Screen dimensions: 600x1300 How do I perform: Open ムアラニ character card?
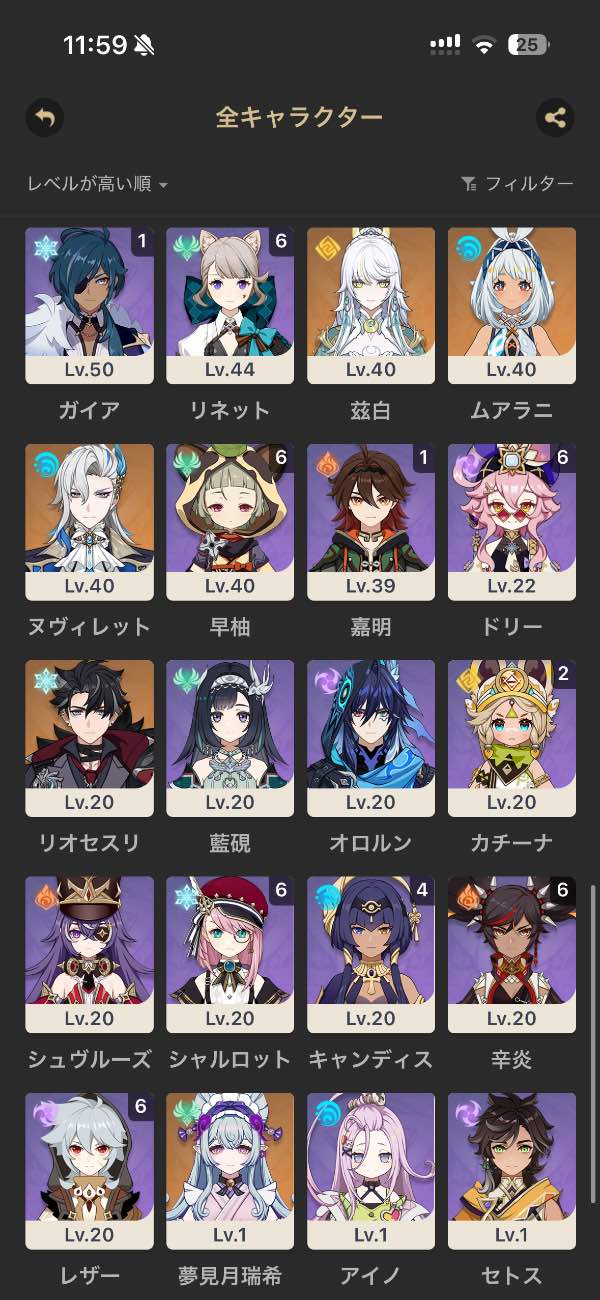coord(512,304)
